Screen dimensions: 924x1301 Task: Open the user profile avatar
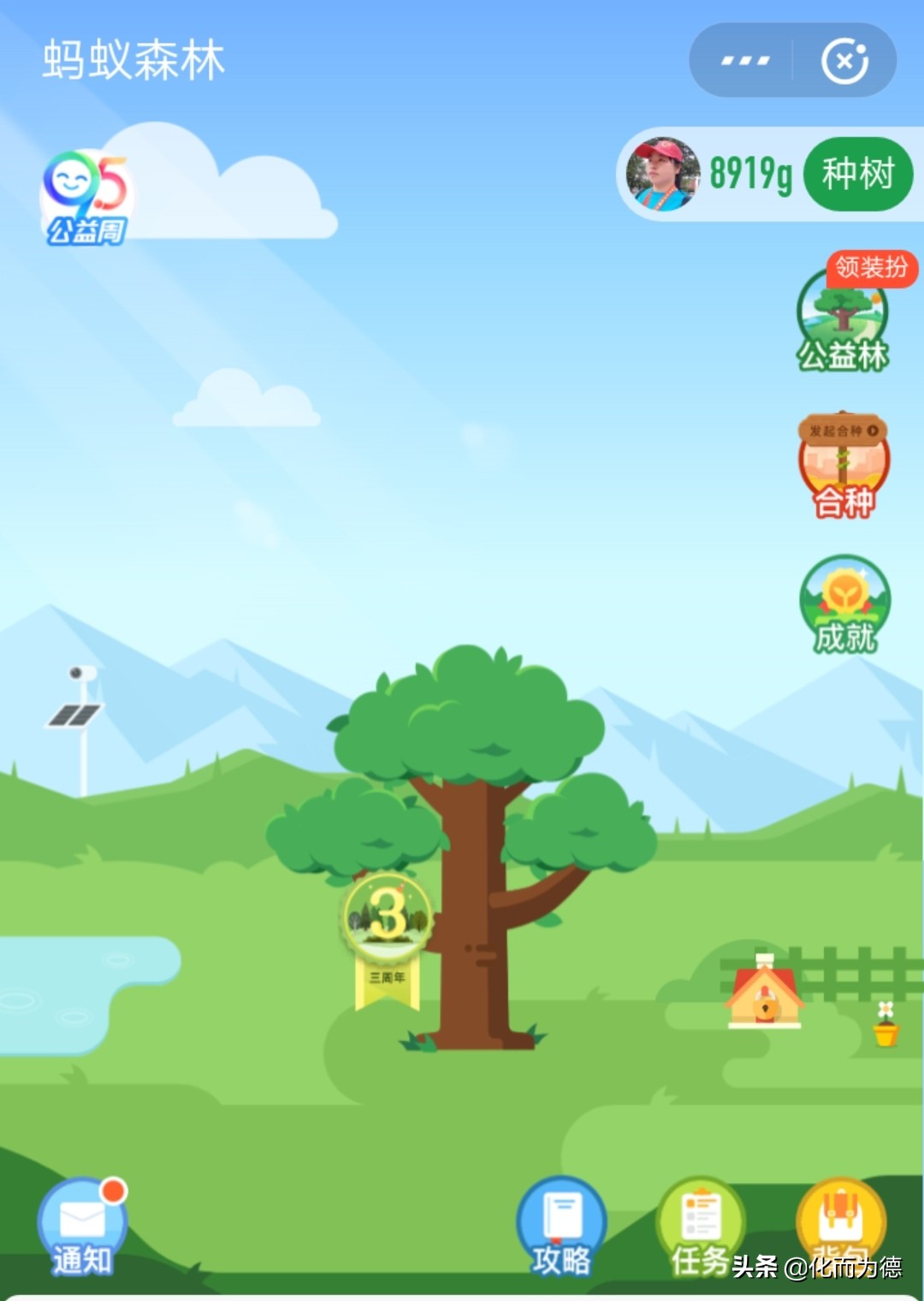tap(662, 175)
